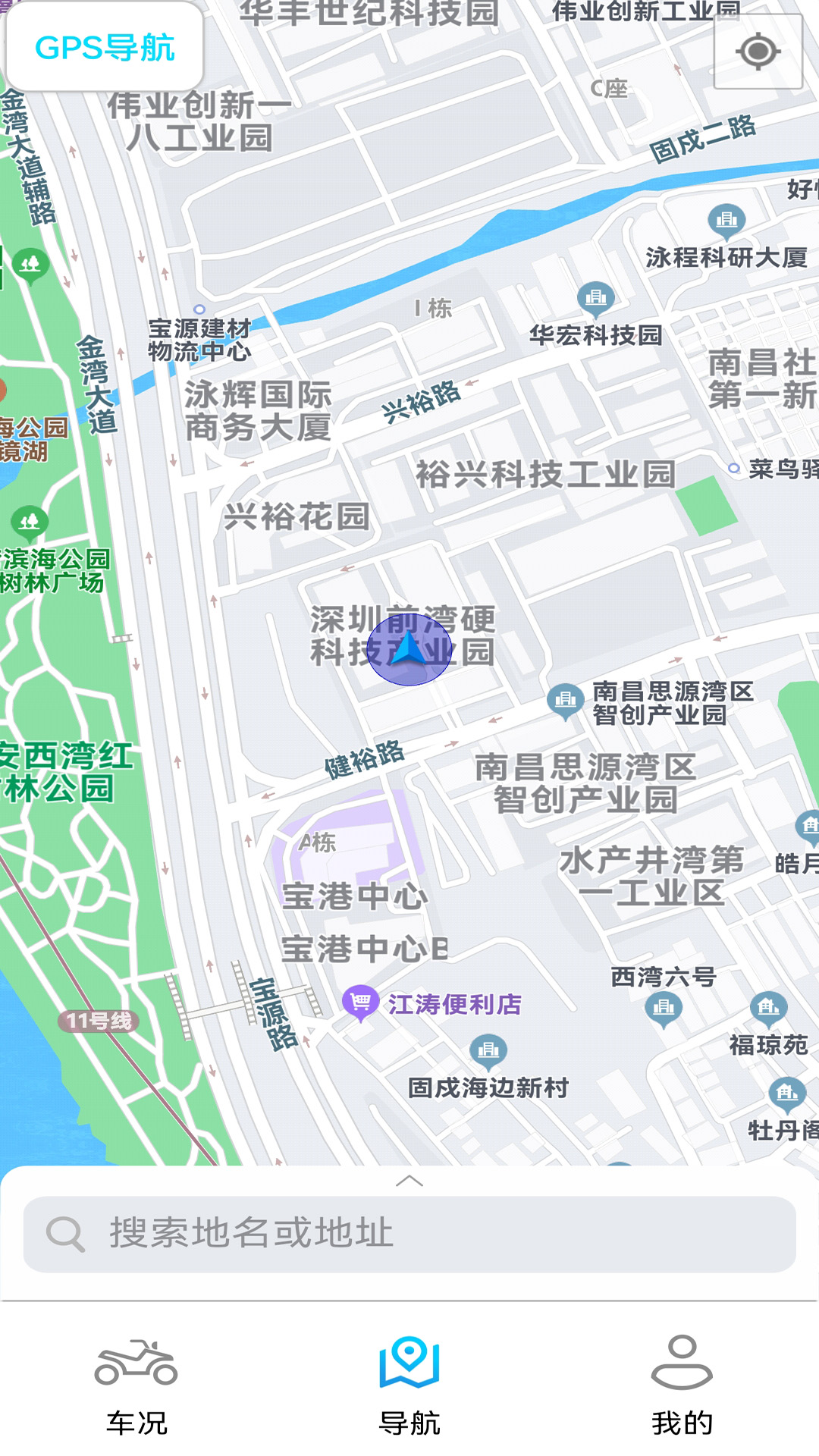Expand the bottom search panel chevron
Image resolution: width=819 pixels, height=1456 pixels.
click(409, 1181)
